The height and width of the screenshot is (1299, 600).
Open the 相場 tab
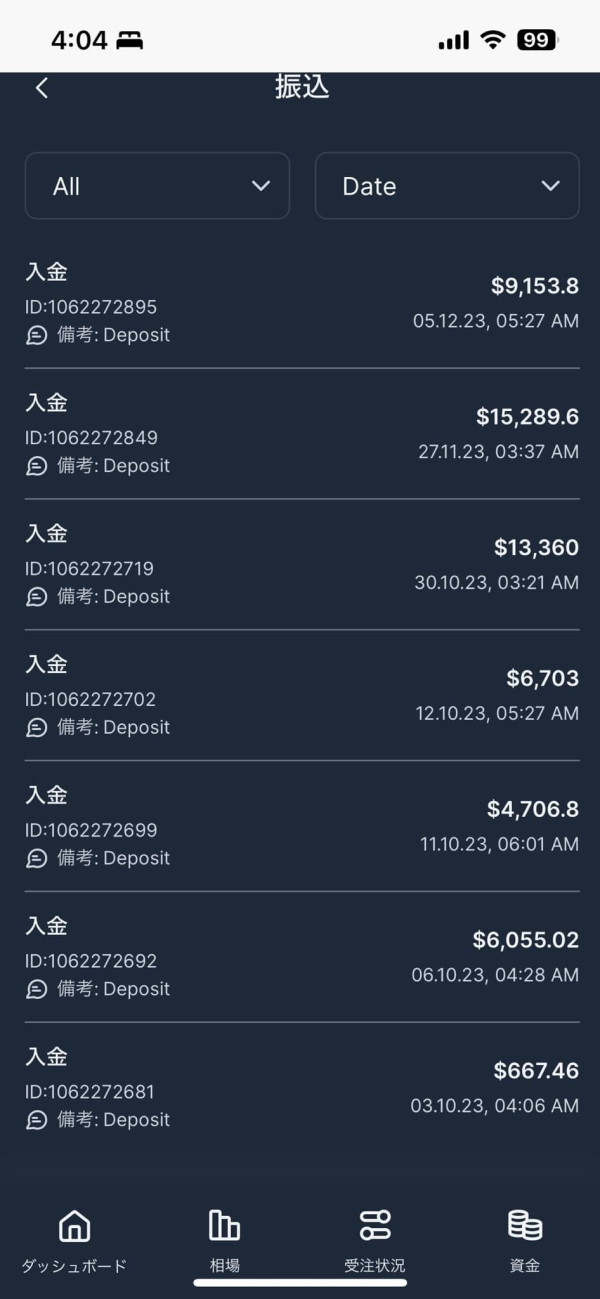224,1239
